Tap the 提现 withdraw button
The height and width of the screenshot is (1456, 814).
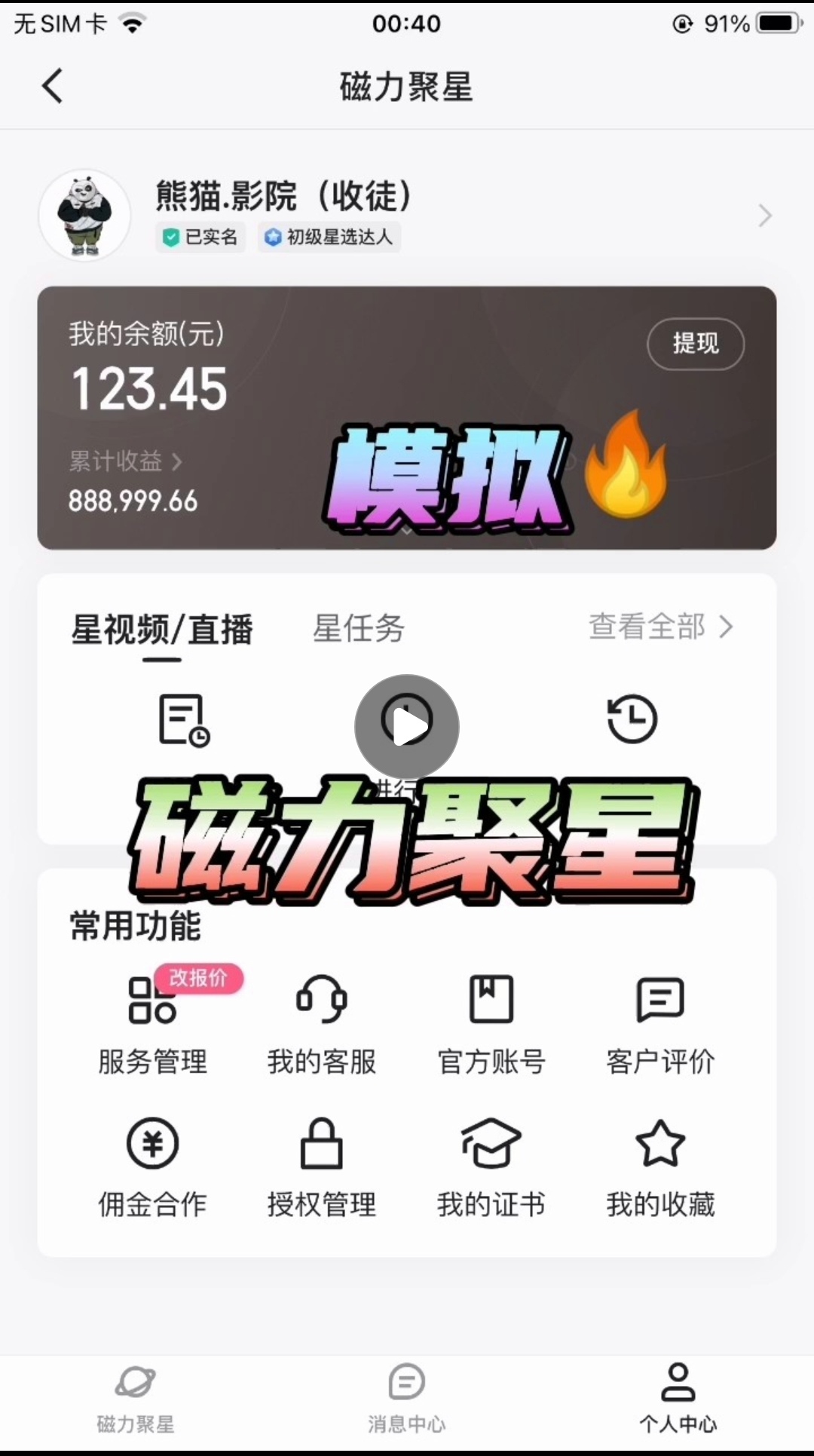coord(695,344)
